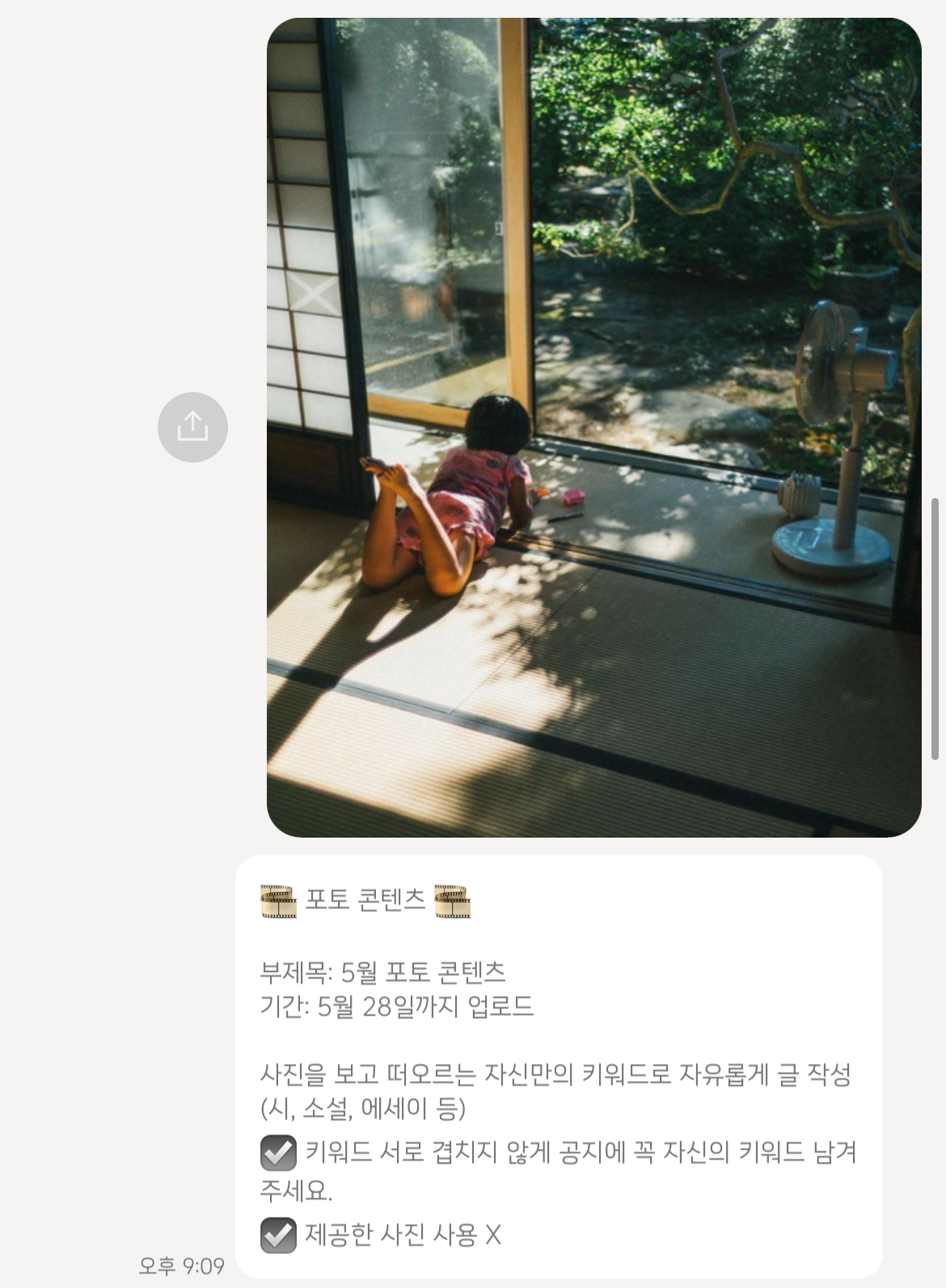Open the tatami room photo

point(593,427)
